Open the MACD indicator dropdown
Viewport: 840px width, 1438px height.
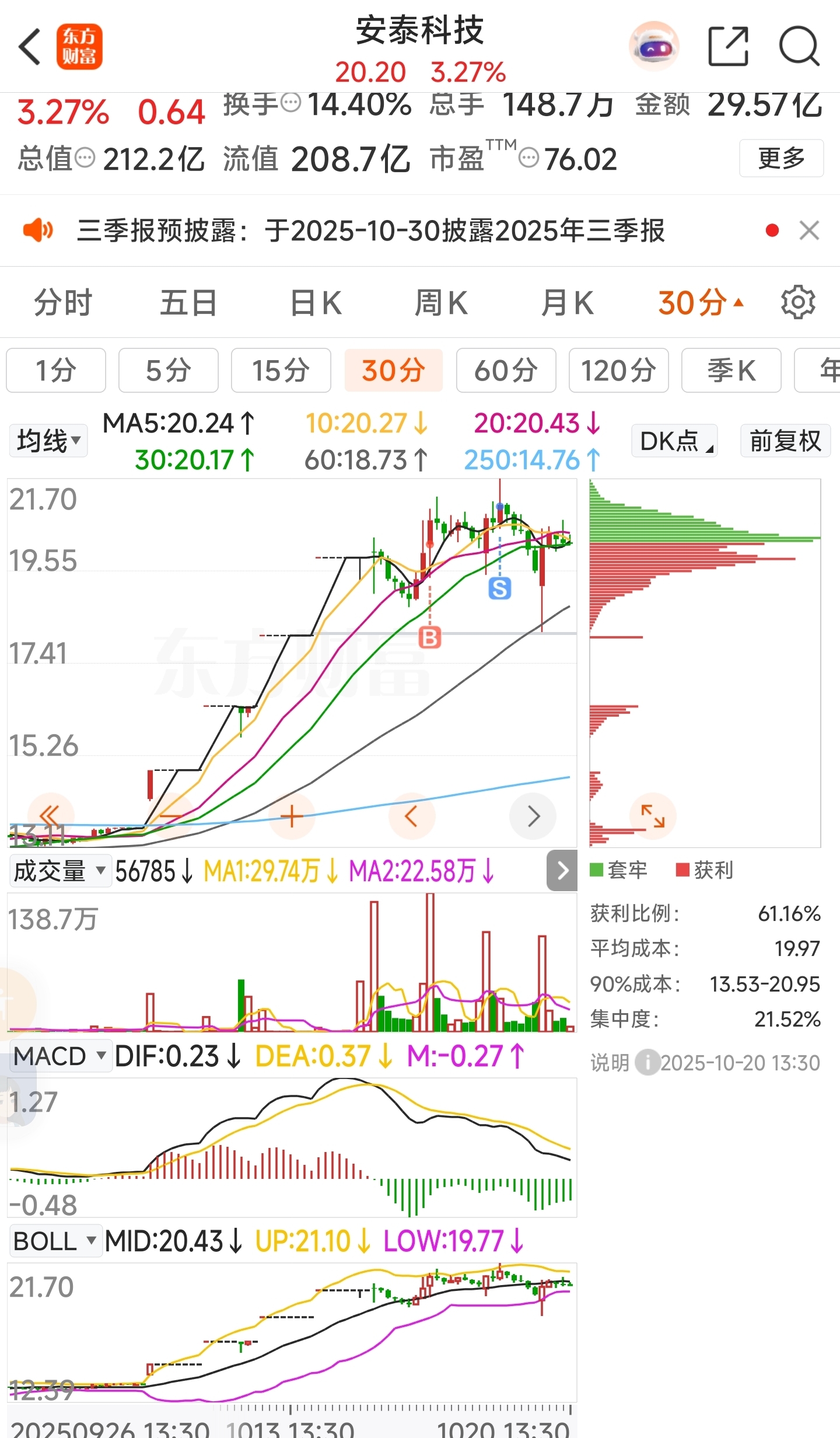(60, 1056)
